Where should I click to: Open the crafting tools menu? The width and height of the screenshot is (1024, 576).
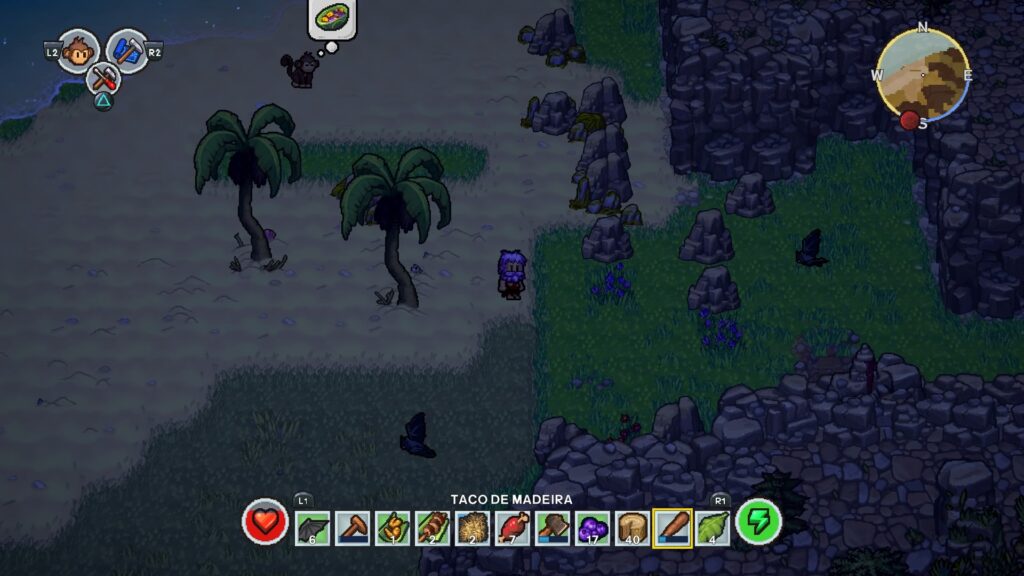click(103, 78)
